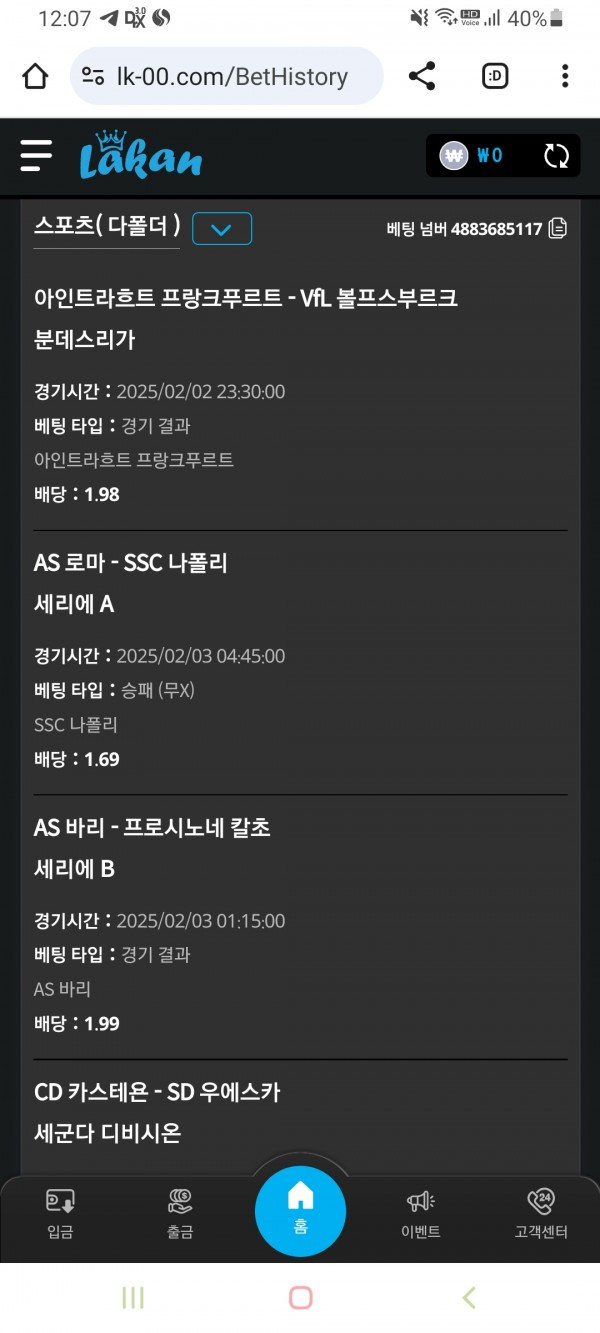600x1333 pixels.
Task: Open 고객센터 customer support
Action: click(x=541, y=1213)
